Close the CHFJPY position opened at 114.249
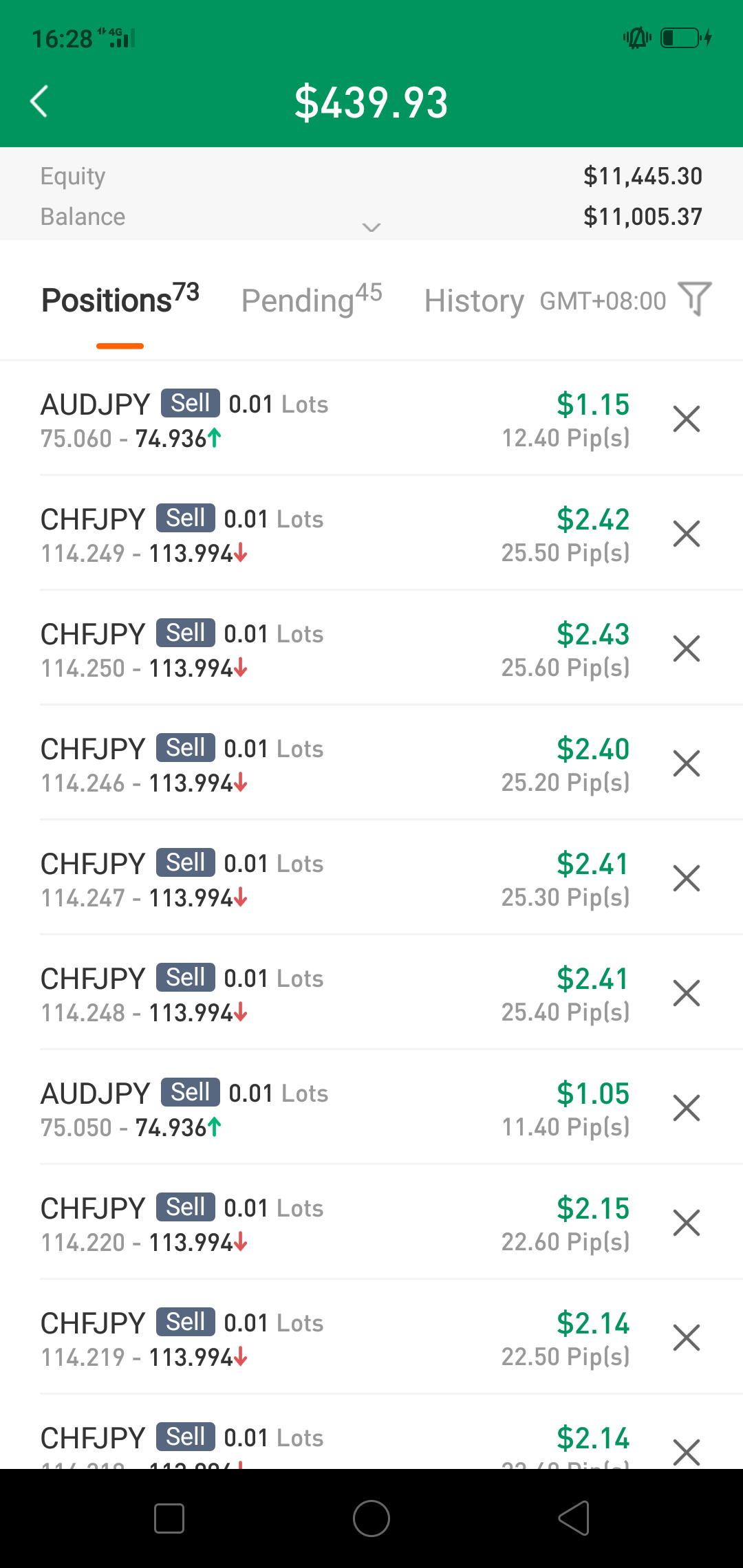The image size is (743, 1568). (x=687, y=534)
